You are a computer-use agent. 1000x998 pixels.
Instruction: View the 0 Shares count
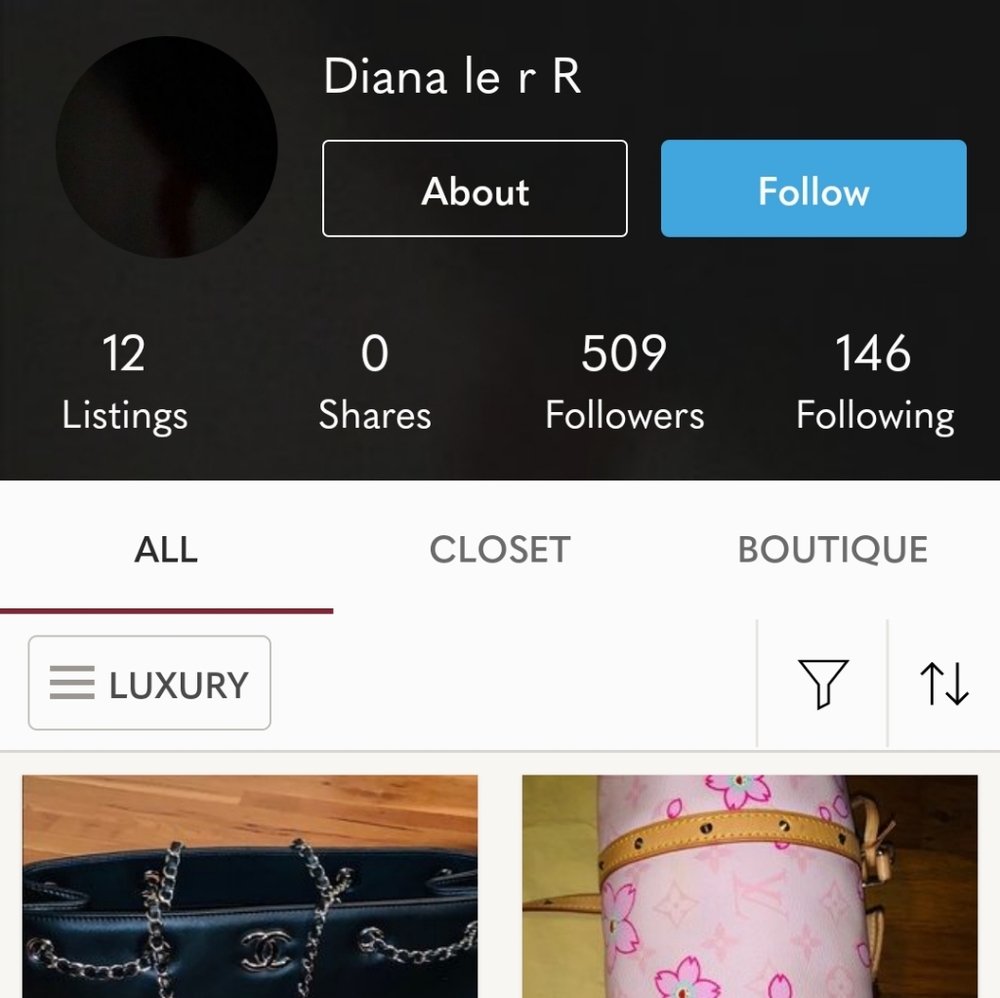pos(374,383)
